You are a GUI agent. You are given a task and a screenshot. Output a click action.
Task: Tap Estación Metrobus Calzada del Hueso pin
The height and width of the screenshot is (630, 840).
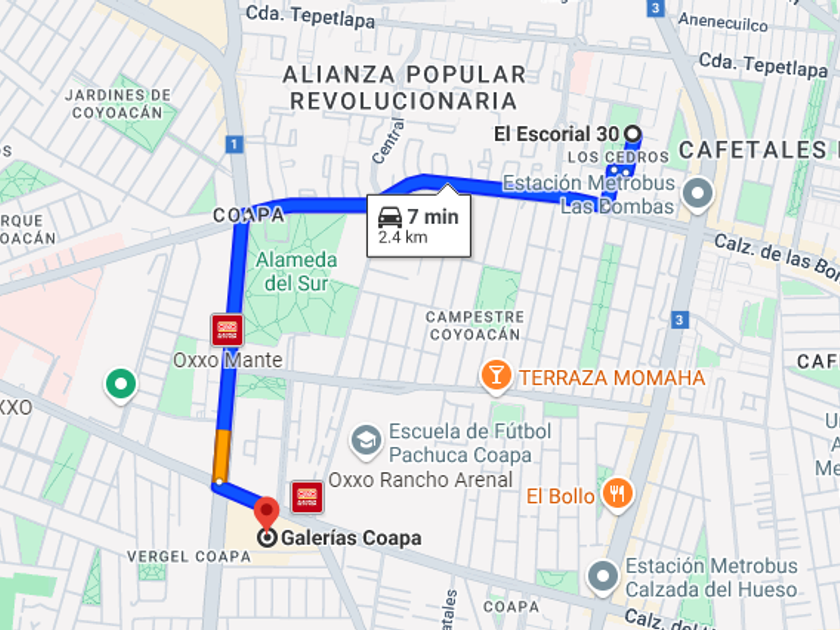pos(603,578)
